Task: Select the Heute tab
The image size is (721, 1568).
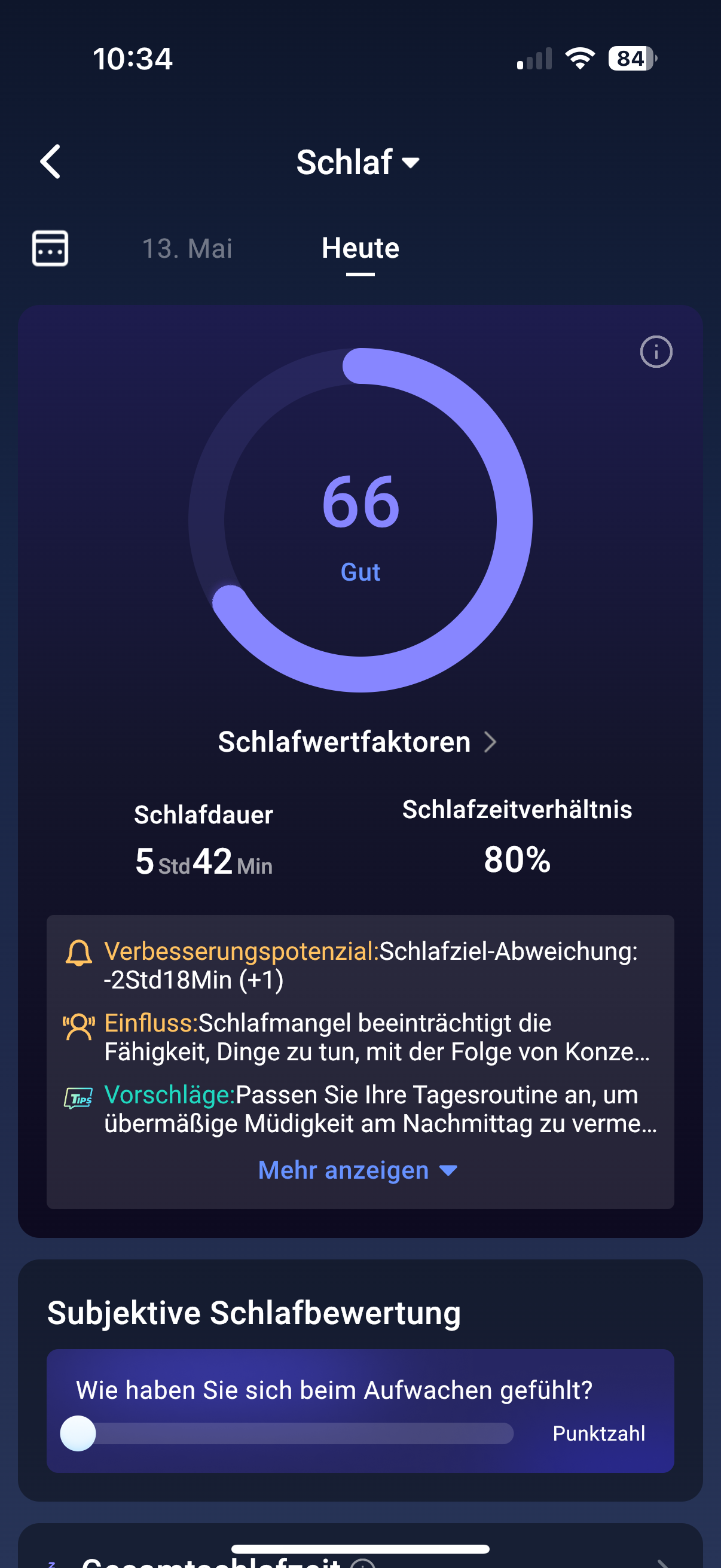Action: (x=360, y=248)
